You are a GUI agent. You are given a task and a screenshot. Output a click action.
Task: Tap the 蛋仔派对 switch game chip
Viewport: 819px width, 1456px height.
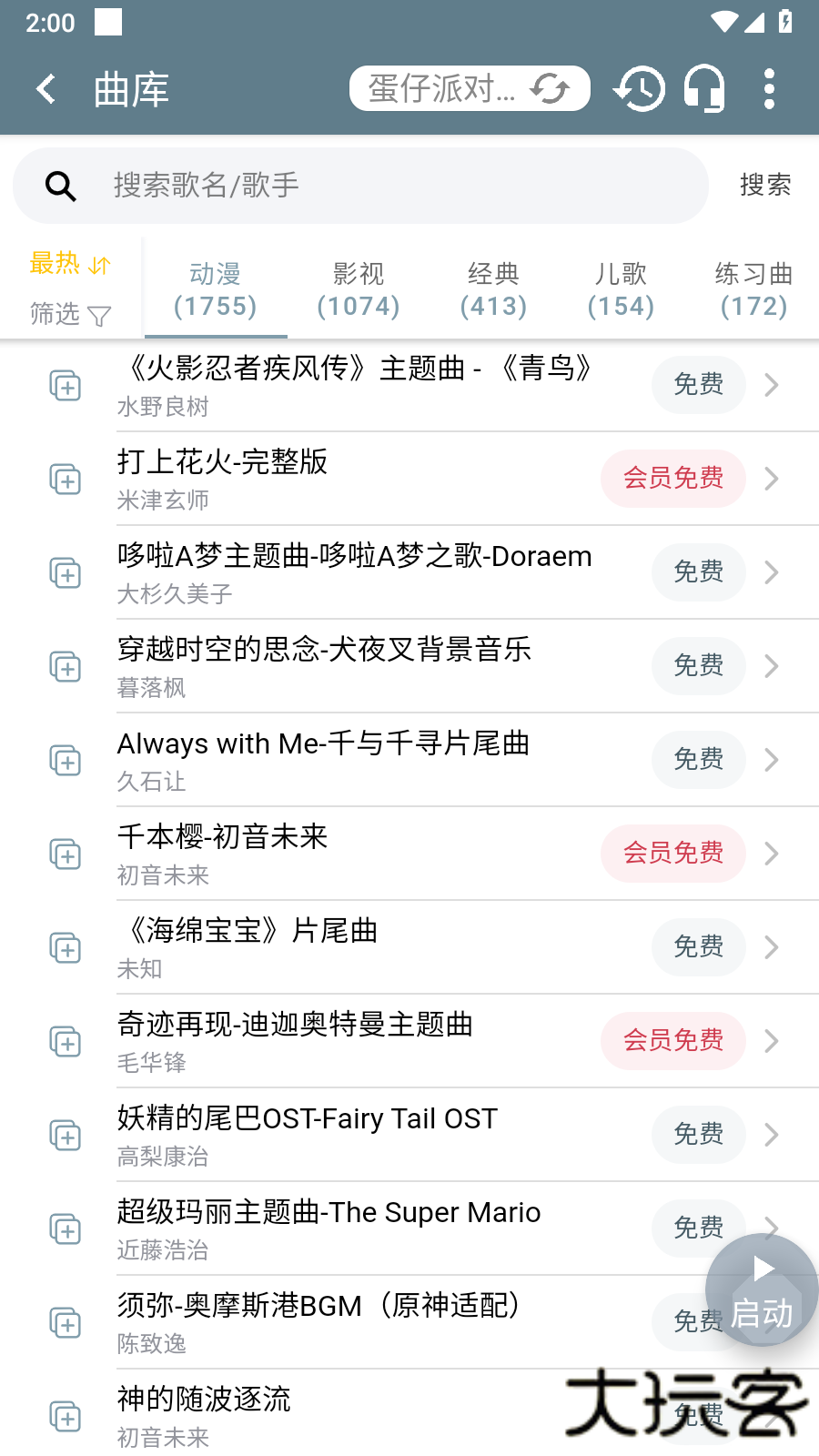[x=470, y=89]
